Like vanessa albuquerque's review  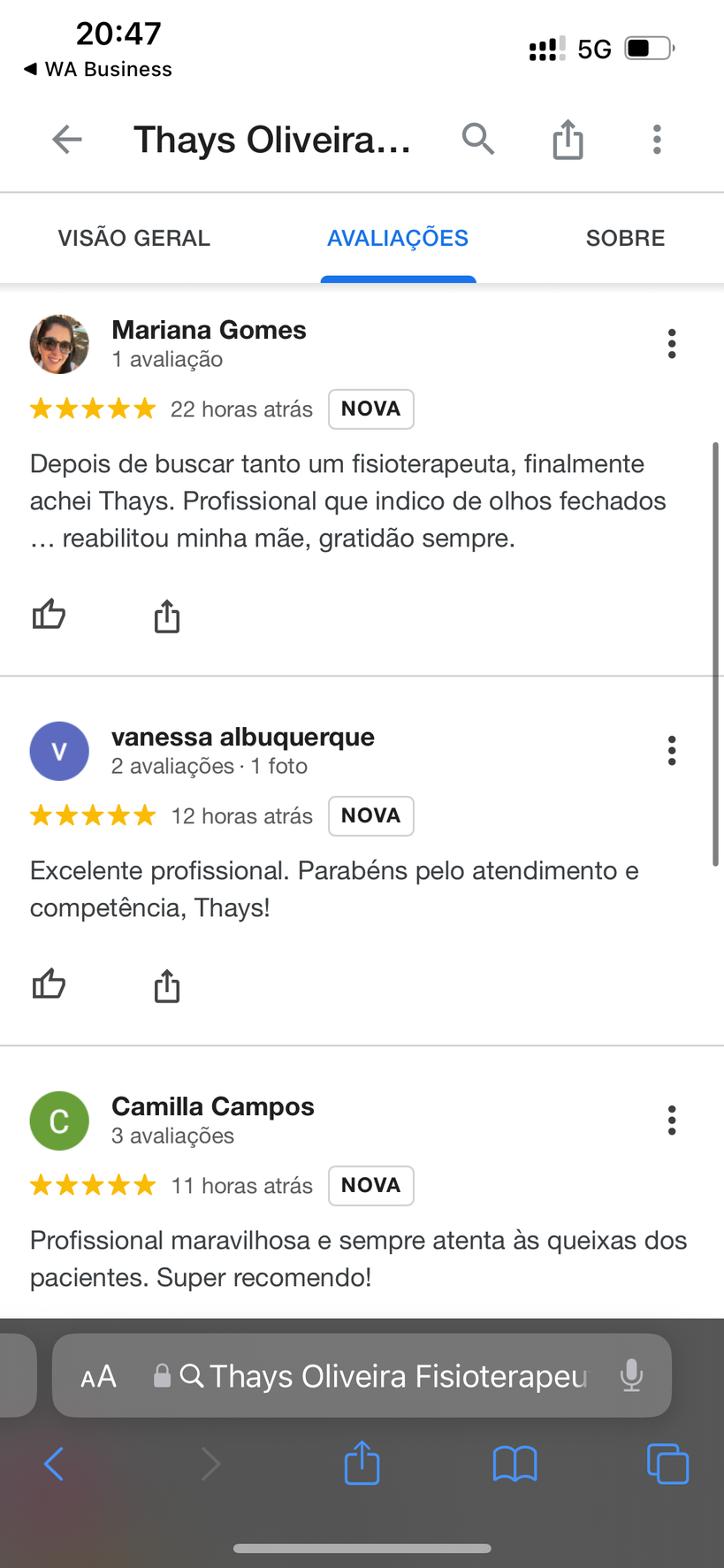point(49,984)
